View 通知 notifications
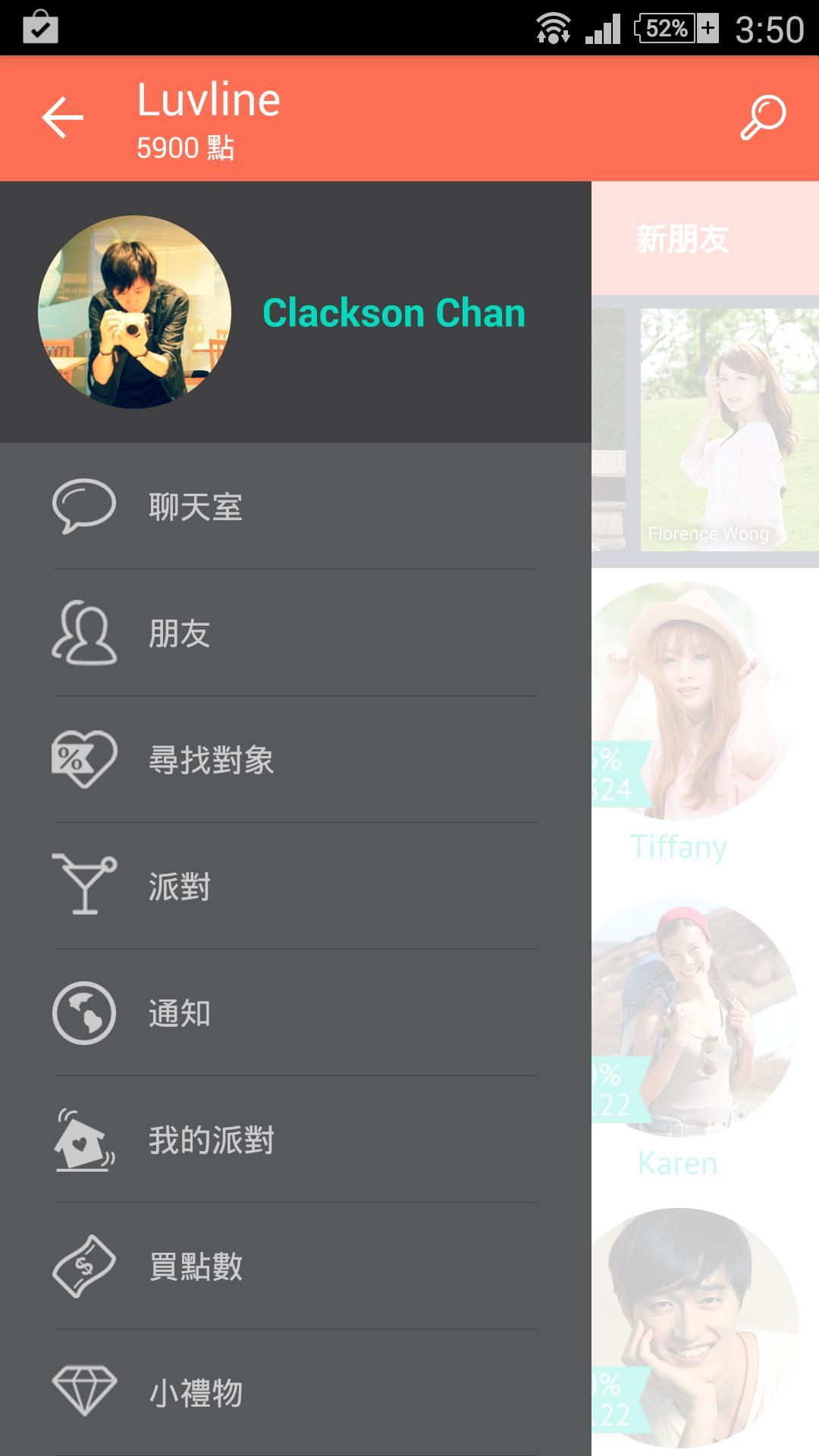This screenshot has height=1456, width=819. 179,1013
